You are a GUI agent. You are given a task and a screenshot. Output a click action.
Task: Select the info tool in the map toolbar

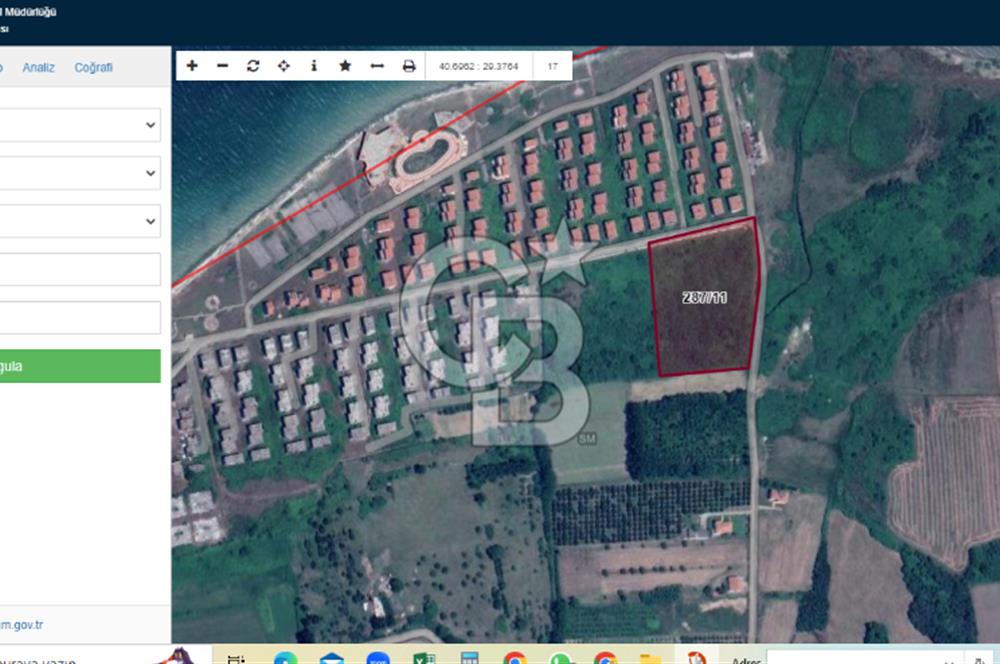[314, 66]
